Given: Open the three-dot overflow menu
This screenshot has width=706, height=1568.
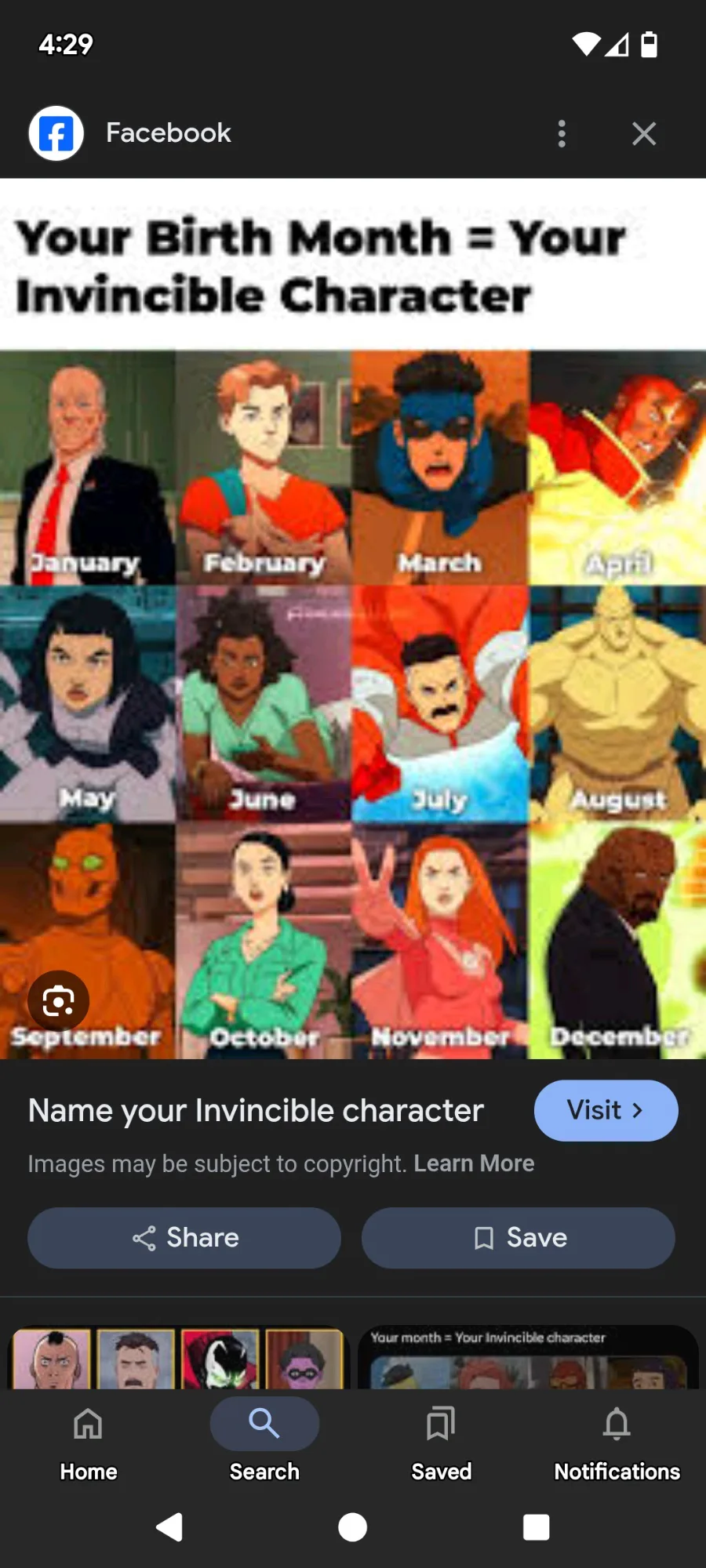Looking at the screenshot, I should point(562,133).
